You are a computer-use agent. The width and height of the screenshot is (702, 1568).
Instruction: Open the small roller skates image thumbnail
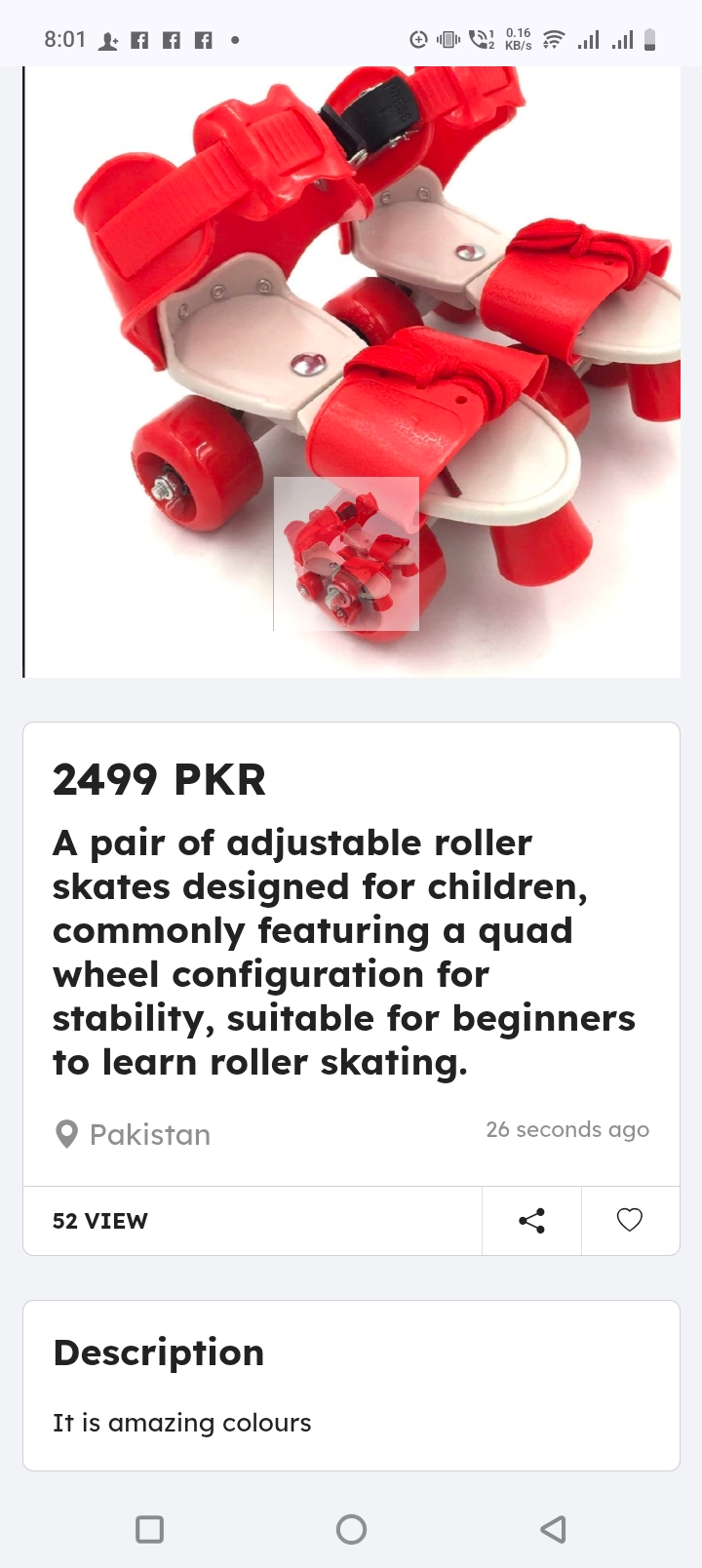point(346,554)
